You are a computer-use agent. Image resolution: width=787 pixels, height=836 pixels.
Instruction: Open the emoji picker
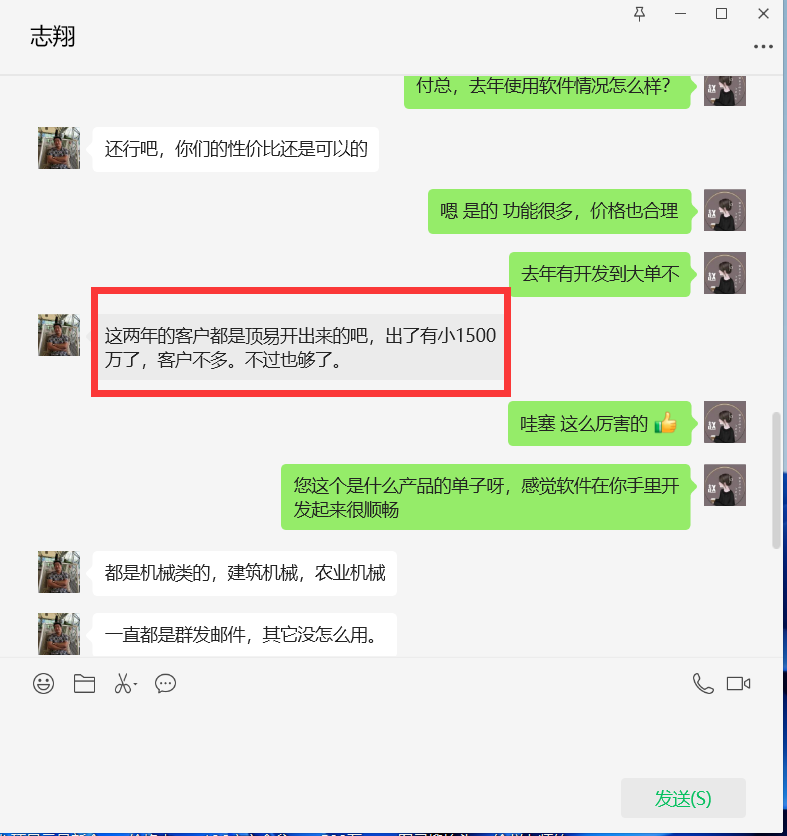click(x=43, y=684)
